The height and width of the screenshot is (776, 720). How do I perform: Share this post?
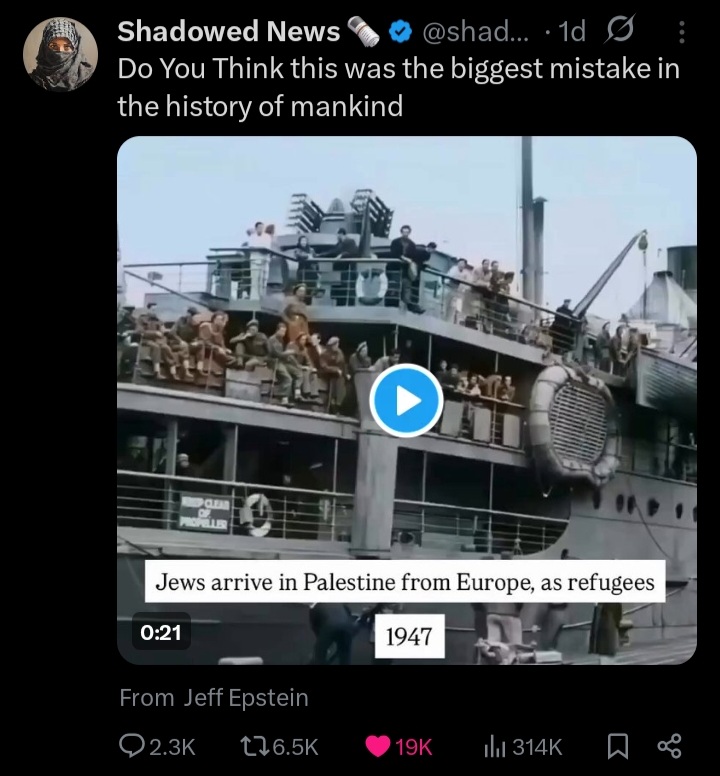pyautogui.click(x=669, y=746)
